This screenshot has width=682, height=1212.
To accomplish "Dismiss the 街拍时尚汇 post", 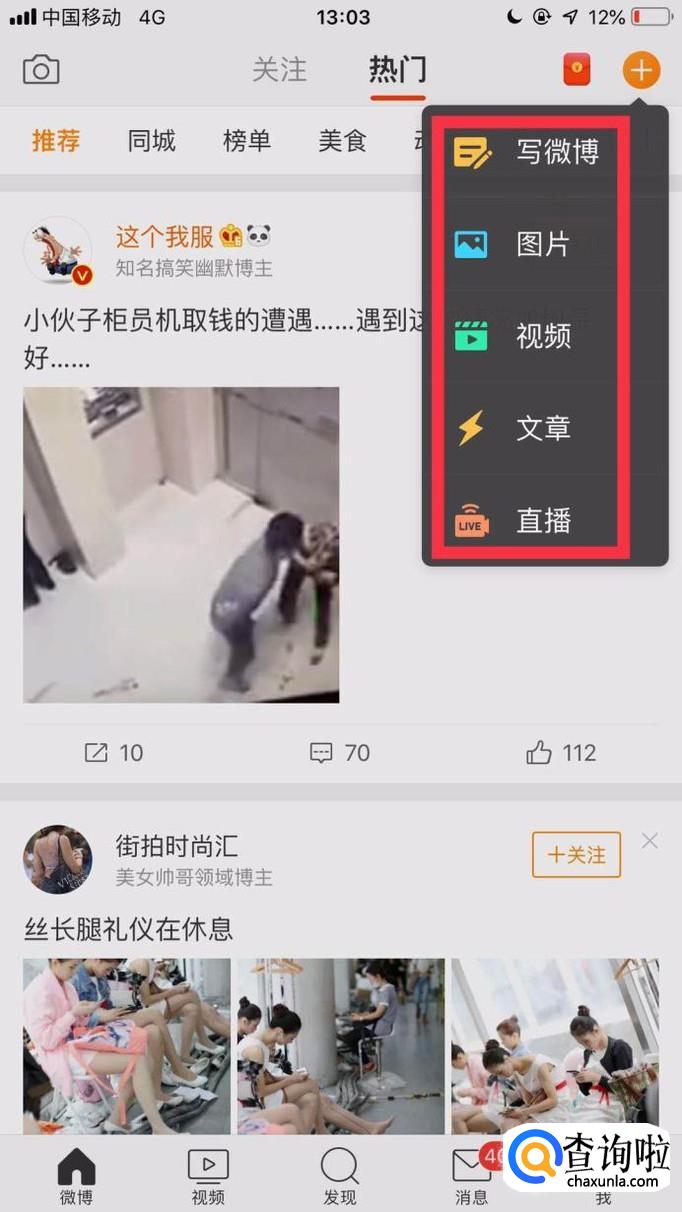I will coord(650,841).
